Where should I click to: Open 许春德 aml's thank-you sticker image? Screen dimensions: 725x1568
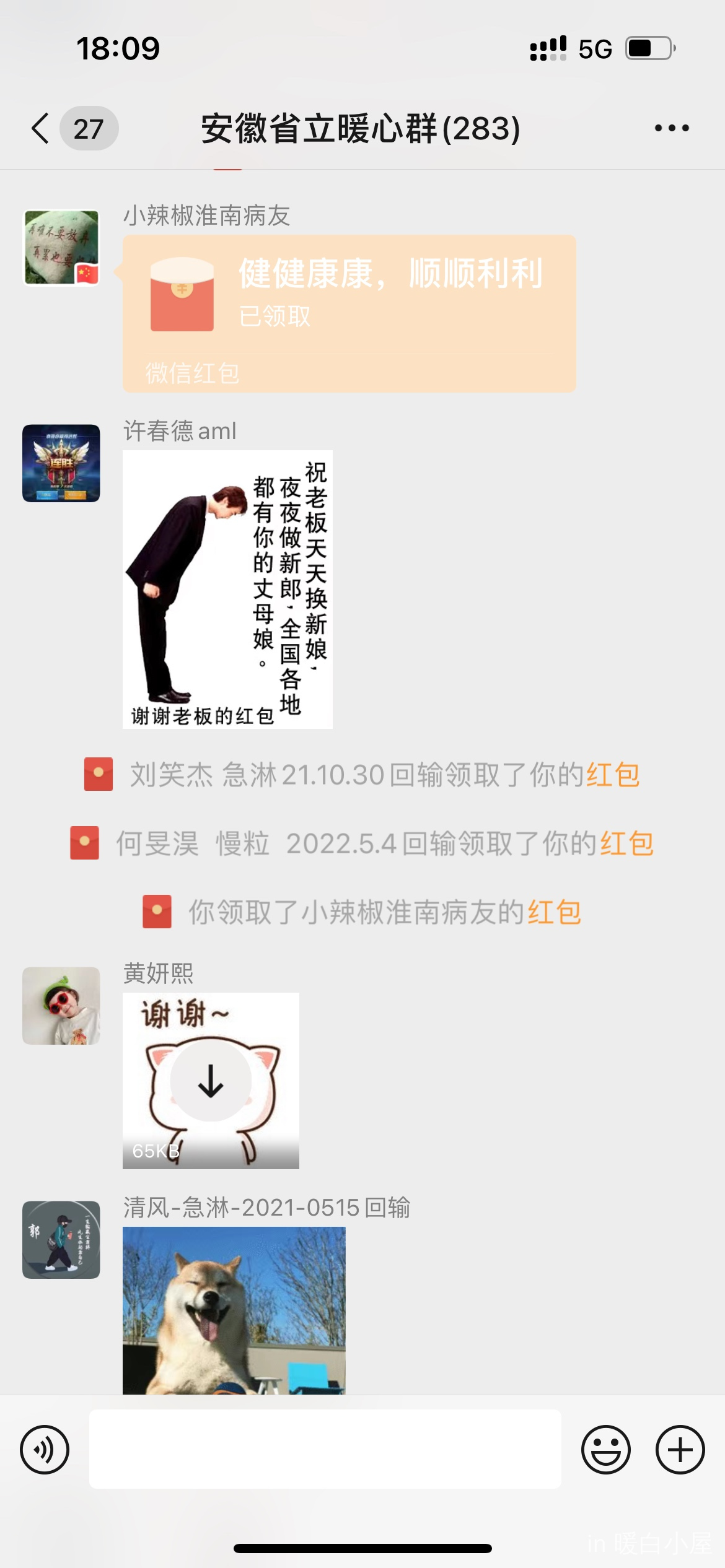point(227,589)
